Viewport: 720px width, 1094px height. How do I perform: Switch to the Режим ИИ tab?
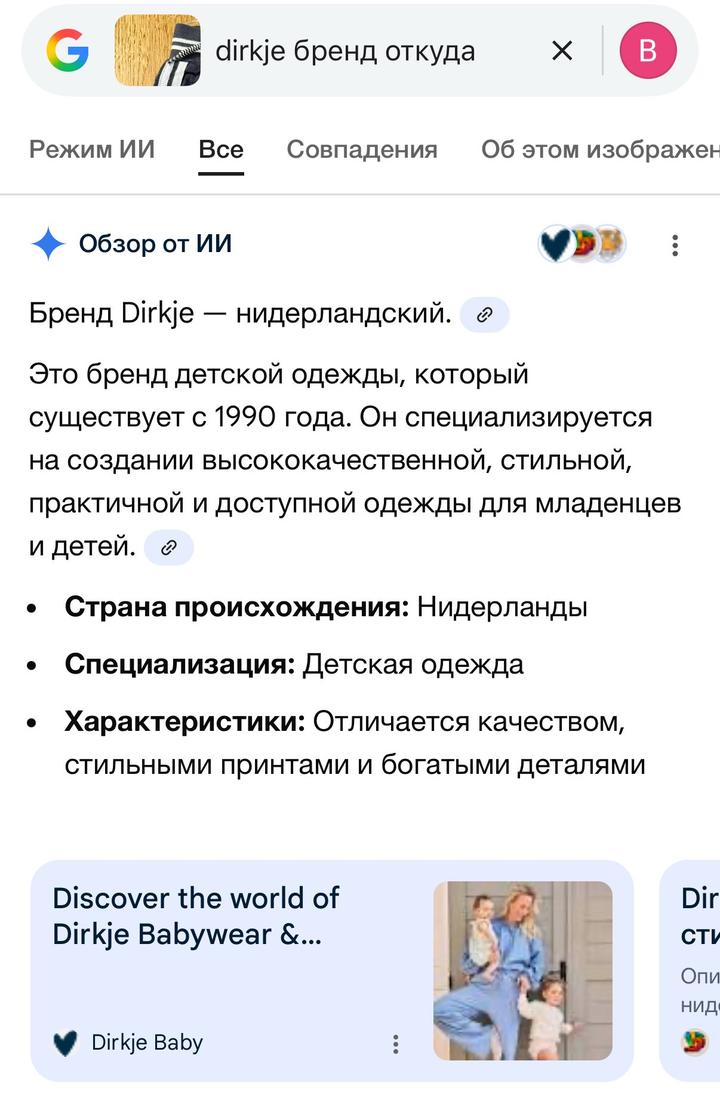pos(92,150)
